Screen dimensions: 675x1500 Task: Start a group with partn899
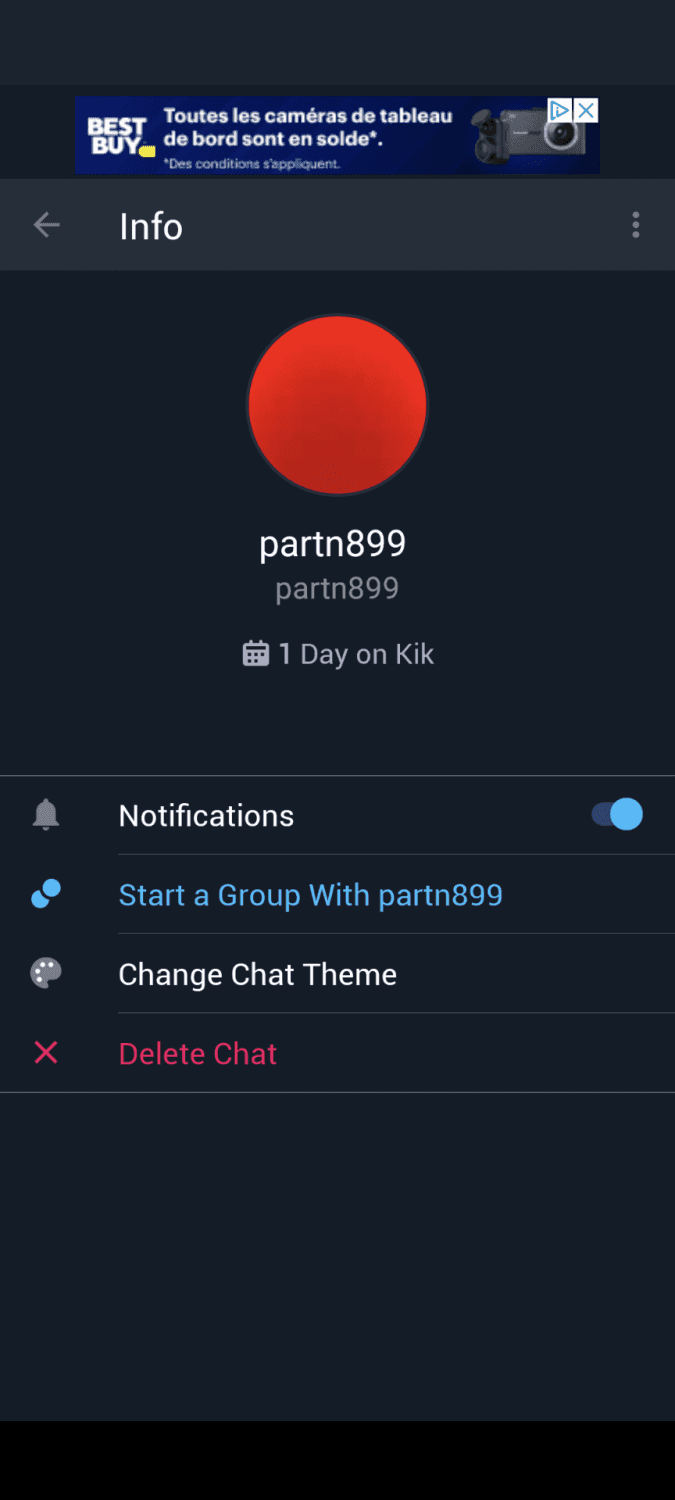310,895
